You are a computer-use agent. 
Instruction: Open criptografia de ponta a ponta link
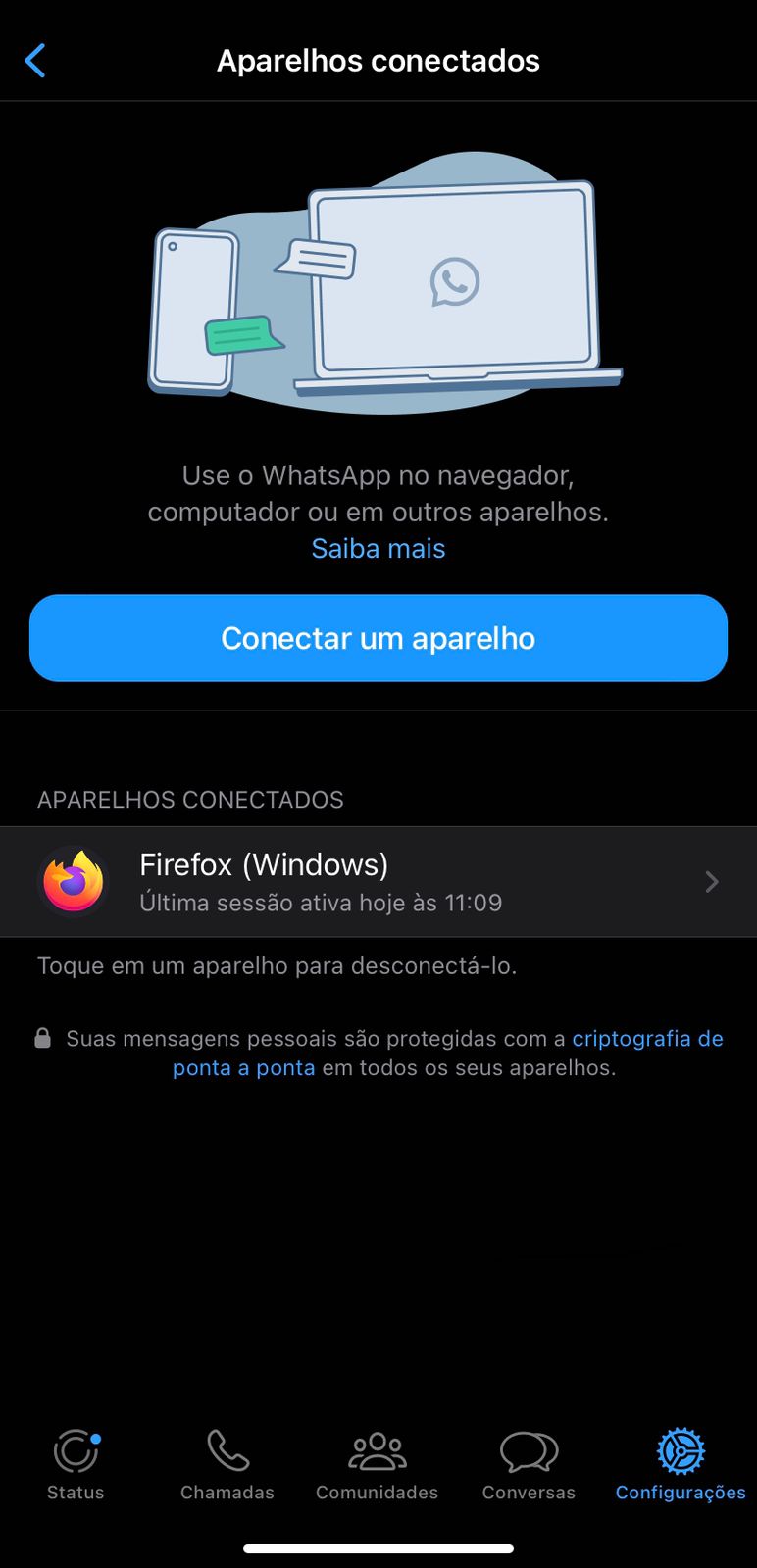[x=647, y=1038]
